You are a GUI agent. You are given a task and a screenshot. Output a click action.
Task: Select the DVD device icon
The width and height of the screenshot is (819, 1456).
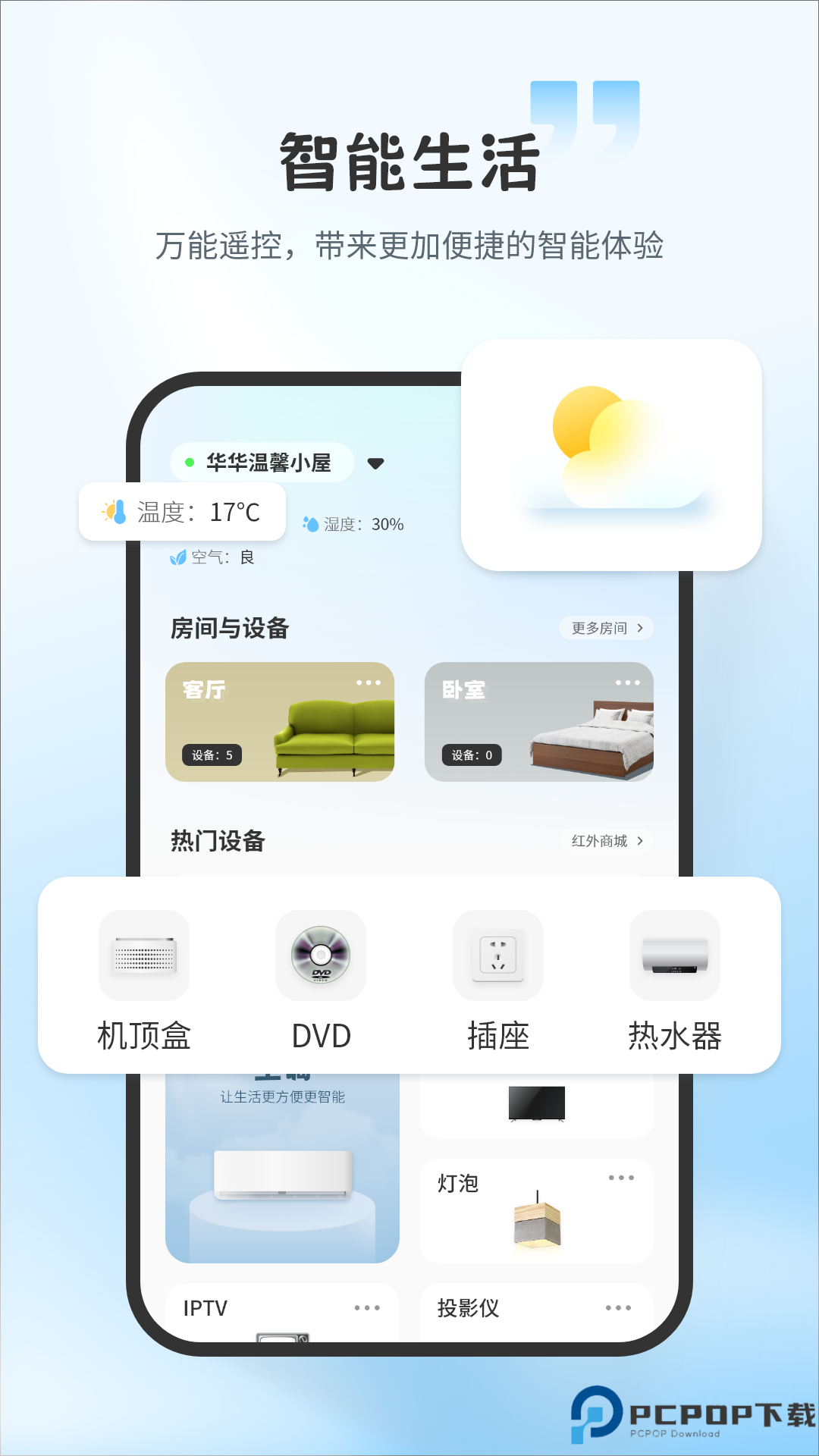(x=320, y=955)
